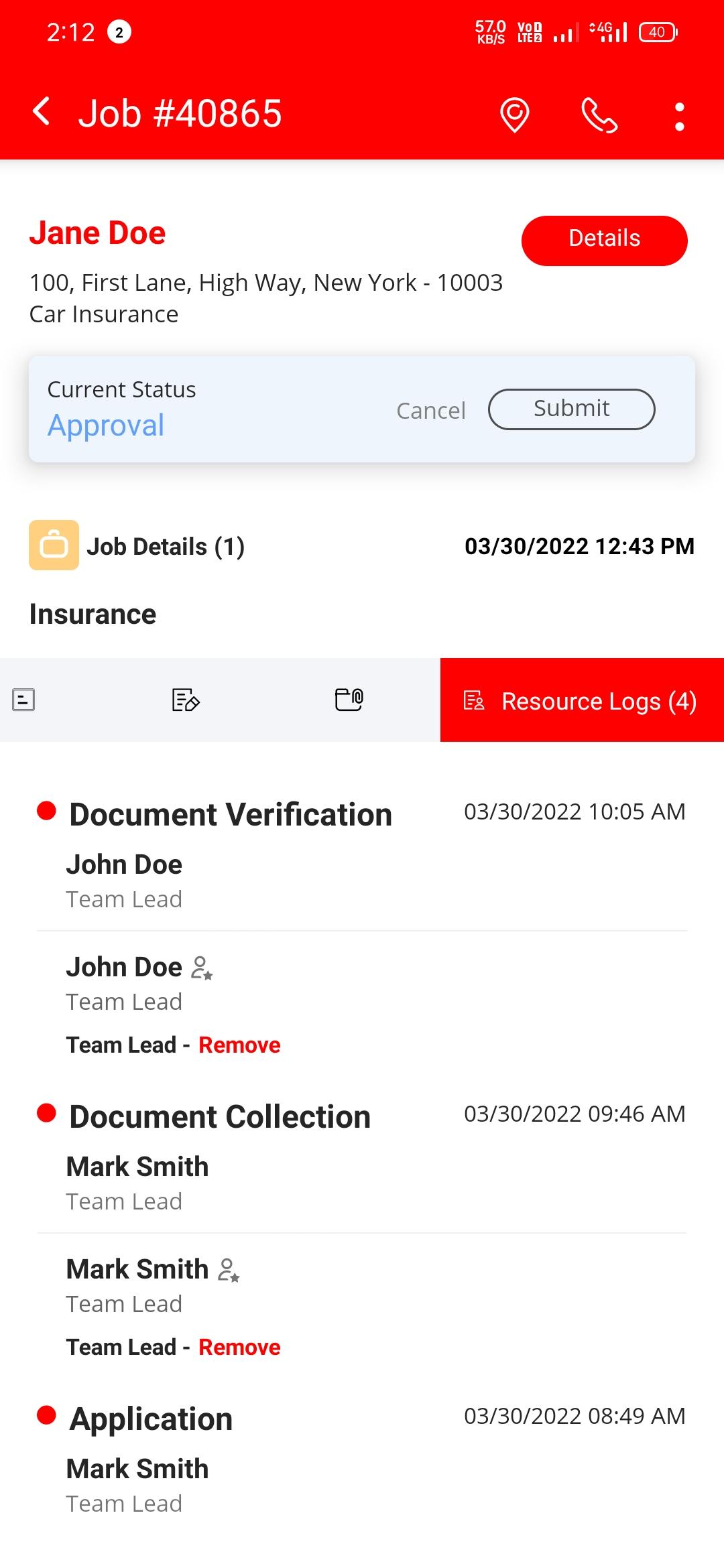Open the three-dot overflow menu
Image resolution: width=724 pixels, height=1568 pixels.
click(x=680, y=114)
